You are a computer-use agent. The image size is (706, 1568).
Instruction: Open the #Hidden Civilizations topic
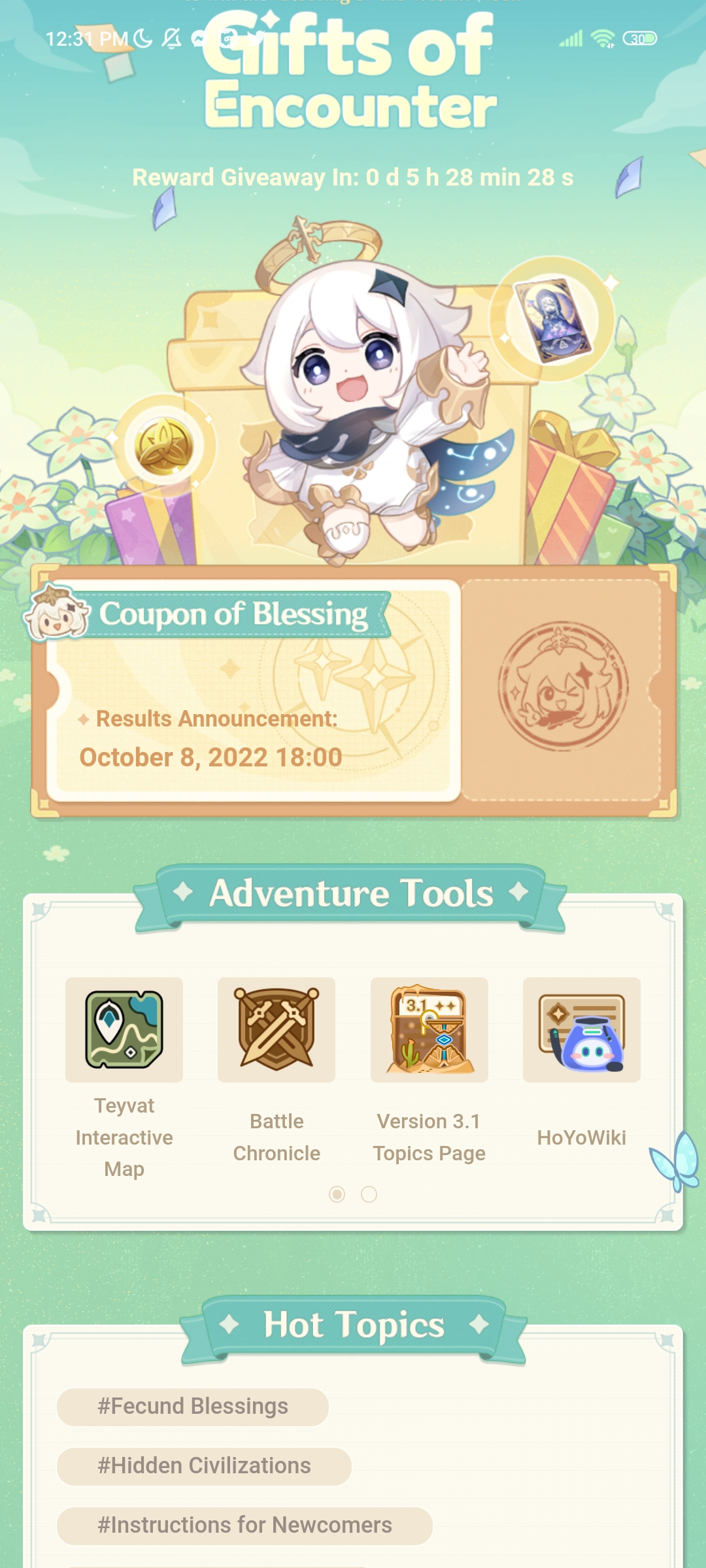coord(204,1466)
